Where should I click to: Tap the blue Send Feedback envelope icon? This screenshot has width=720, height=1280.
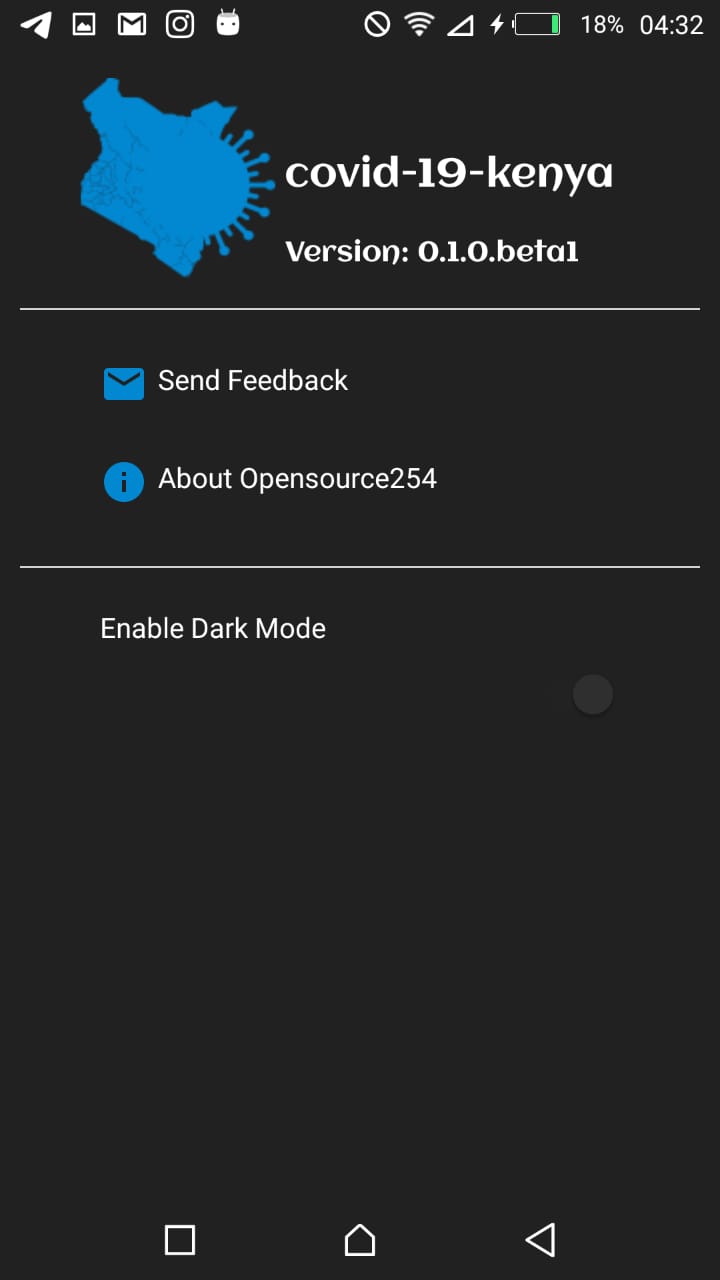123,382
